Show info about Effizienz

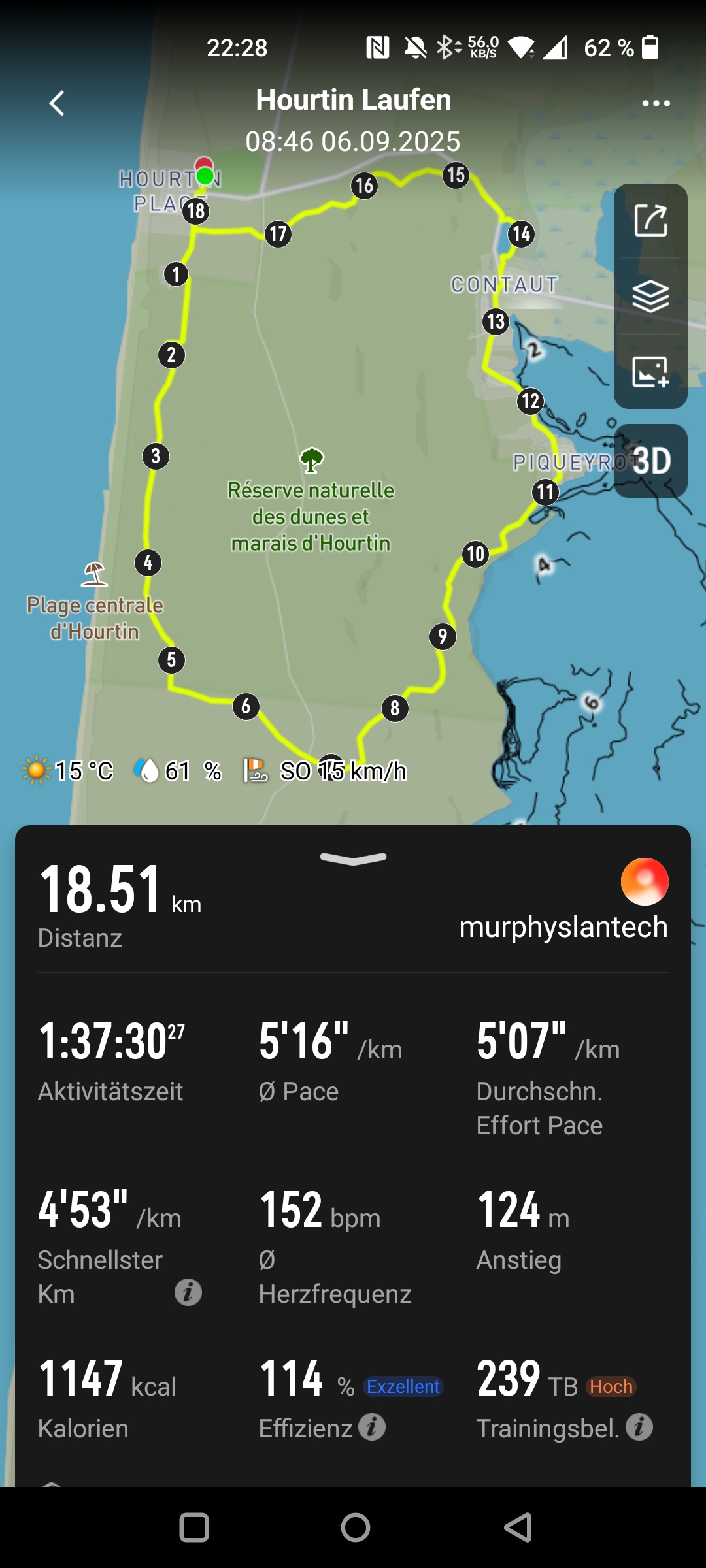click(372, 1427)
